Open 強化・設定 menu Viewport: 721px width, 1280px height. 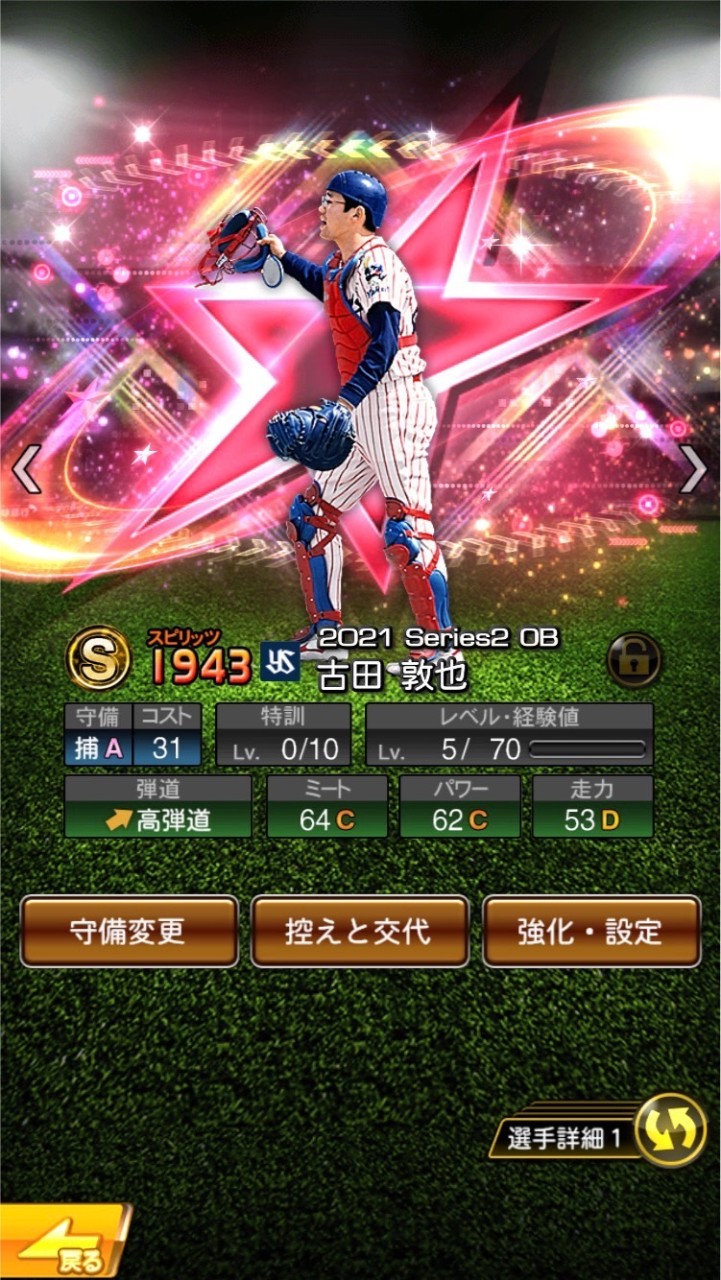click(591, 931)
